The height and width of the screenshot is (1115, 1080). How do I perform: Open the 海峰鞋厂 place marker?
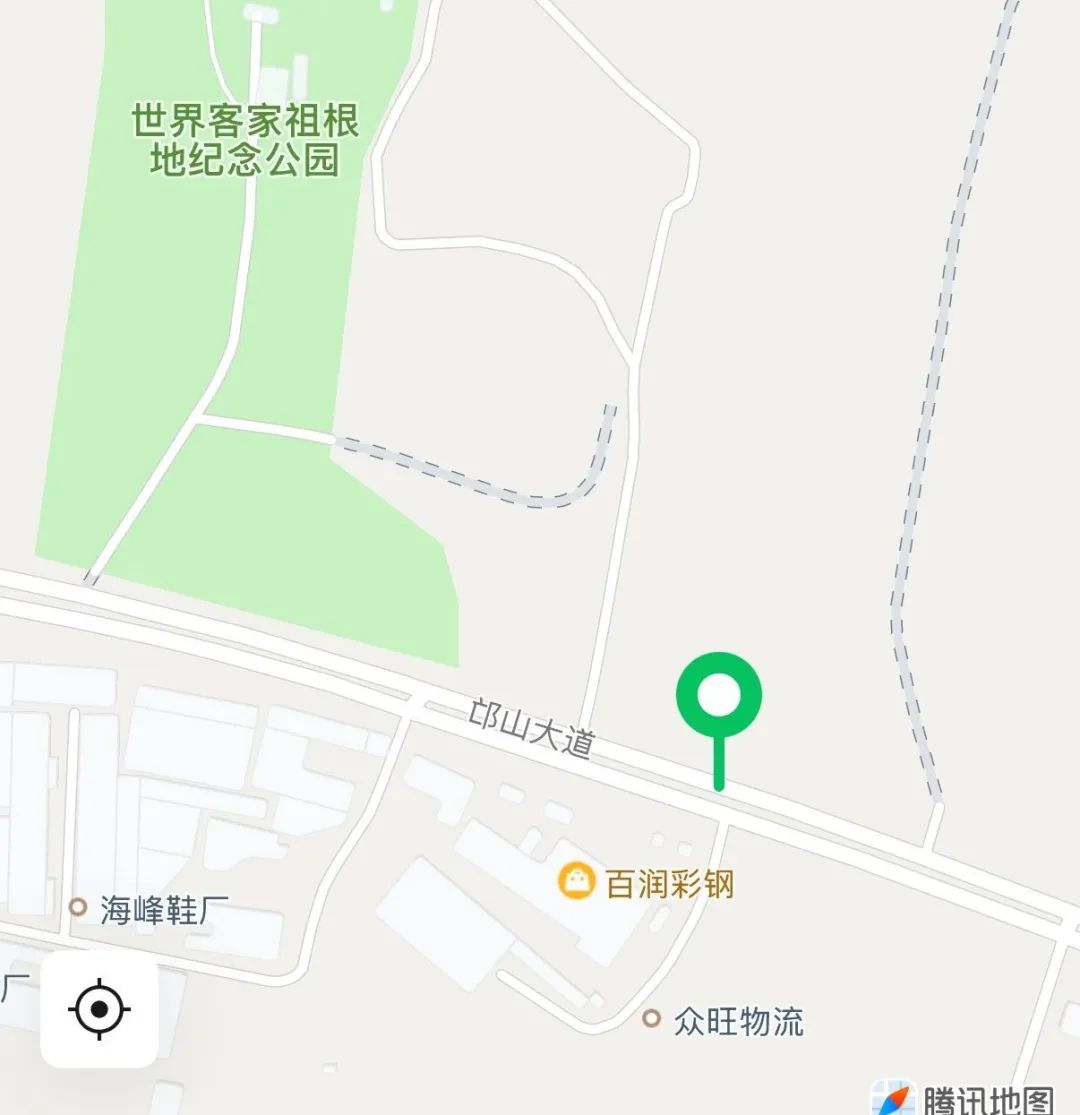click(x=78, y=907)
